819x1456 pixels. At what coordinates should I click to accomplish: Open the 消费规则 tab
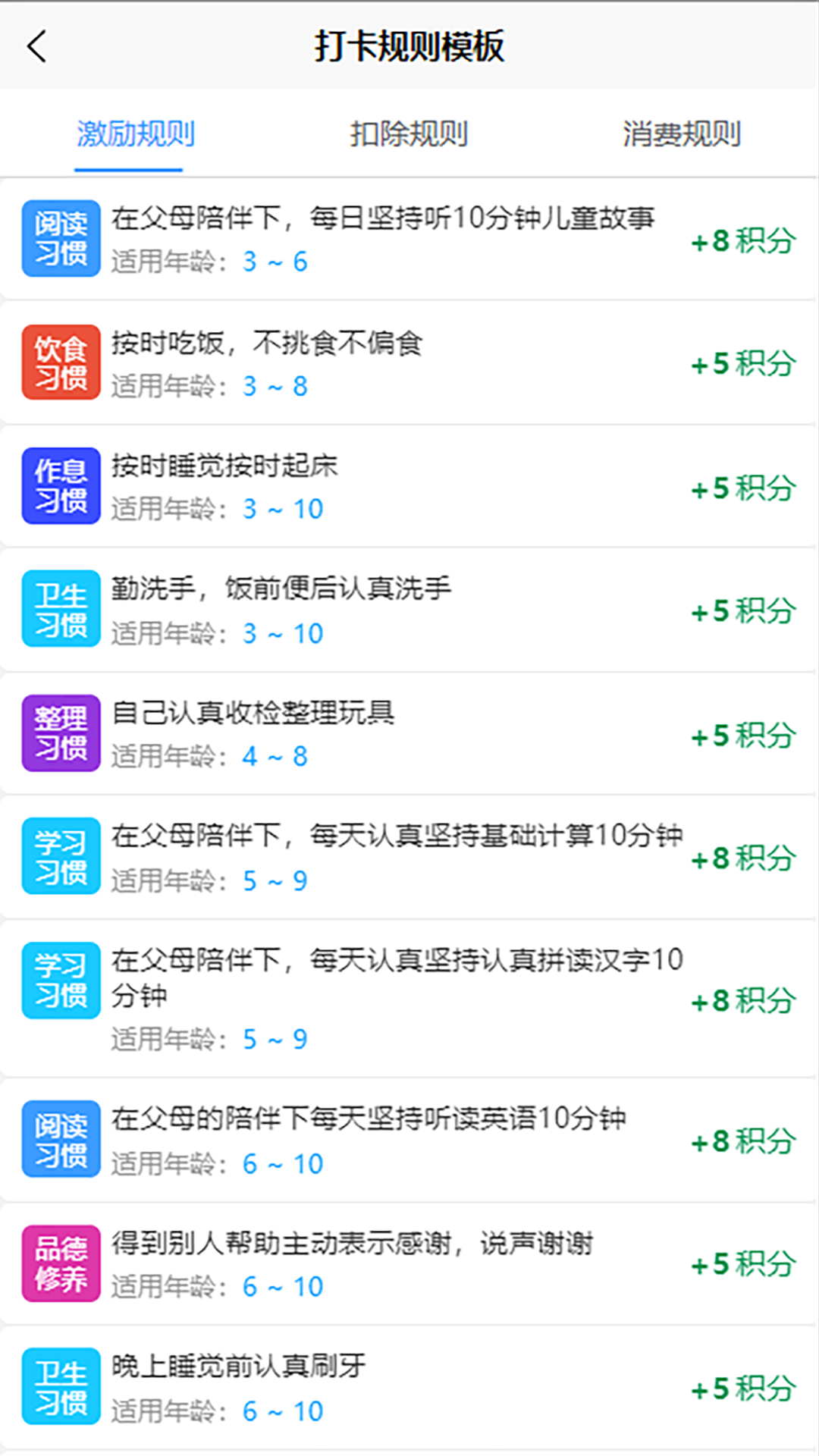[681, 133]
